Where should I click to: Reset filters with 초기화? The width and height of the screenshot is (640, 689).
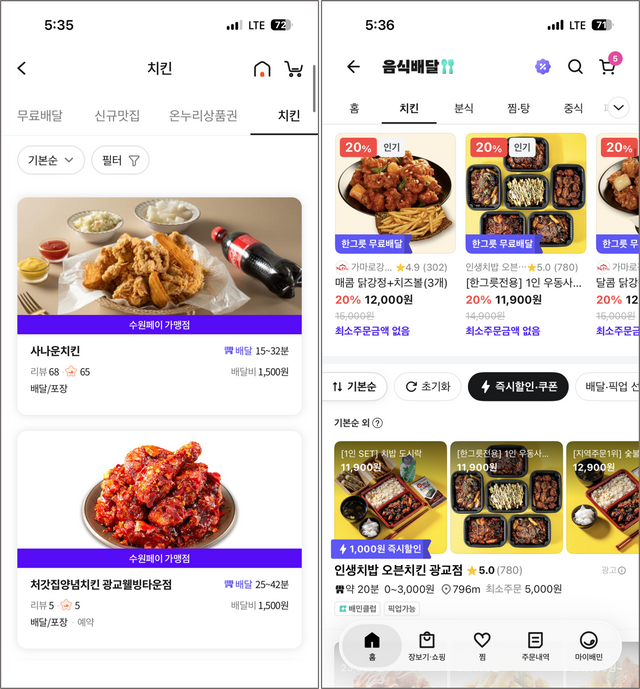pyautogui.click(x=427, y=386)
